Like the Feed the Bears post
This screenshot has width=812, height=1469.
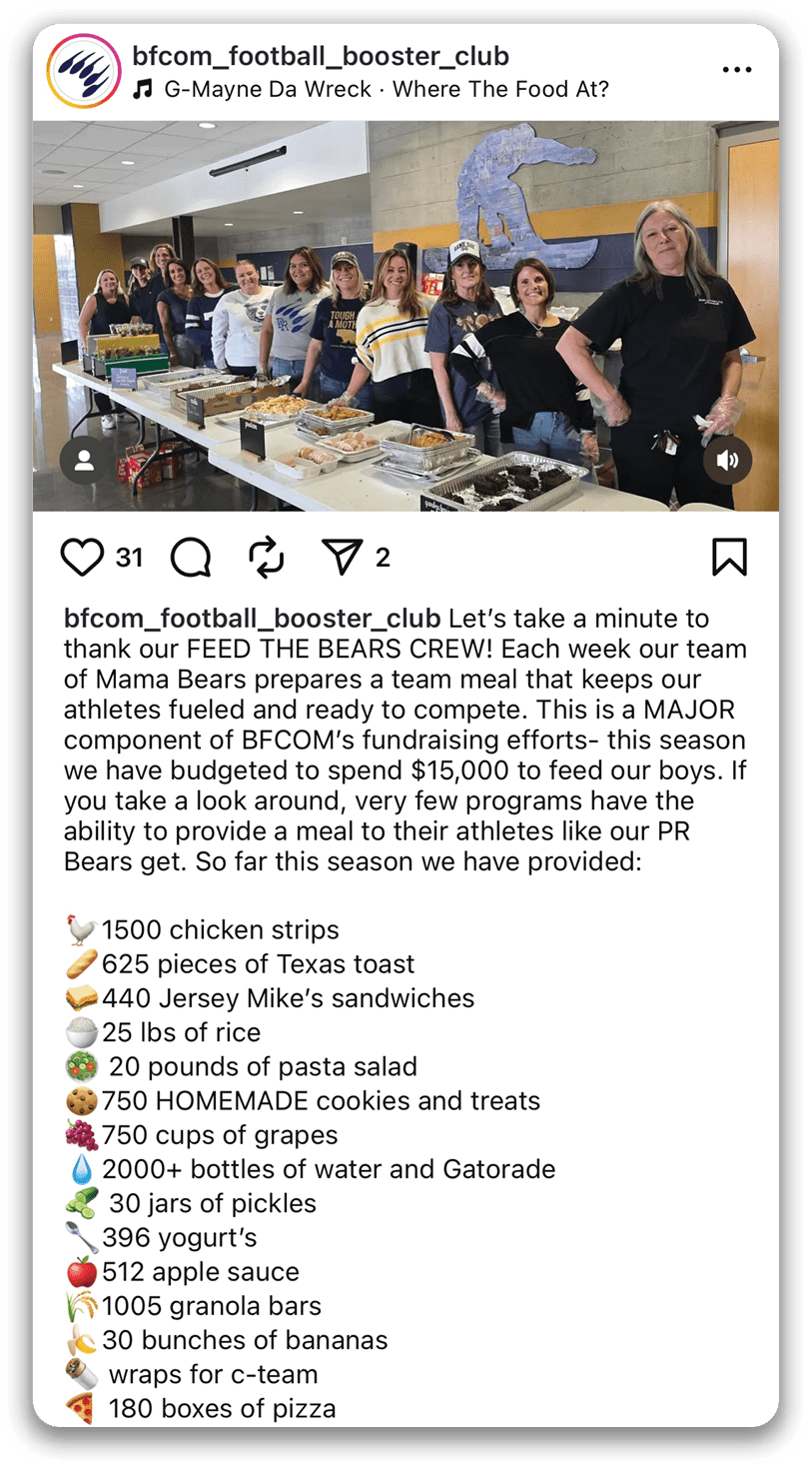tap(82, 558)
